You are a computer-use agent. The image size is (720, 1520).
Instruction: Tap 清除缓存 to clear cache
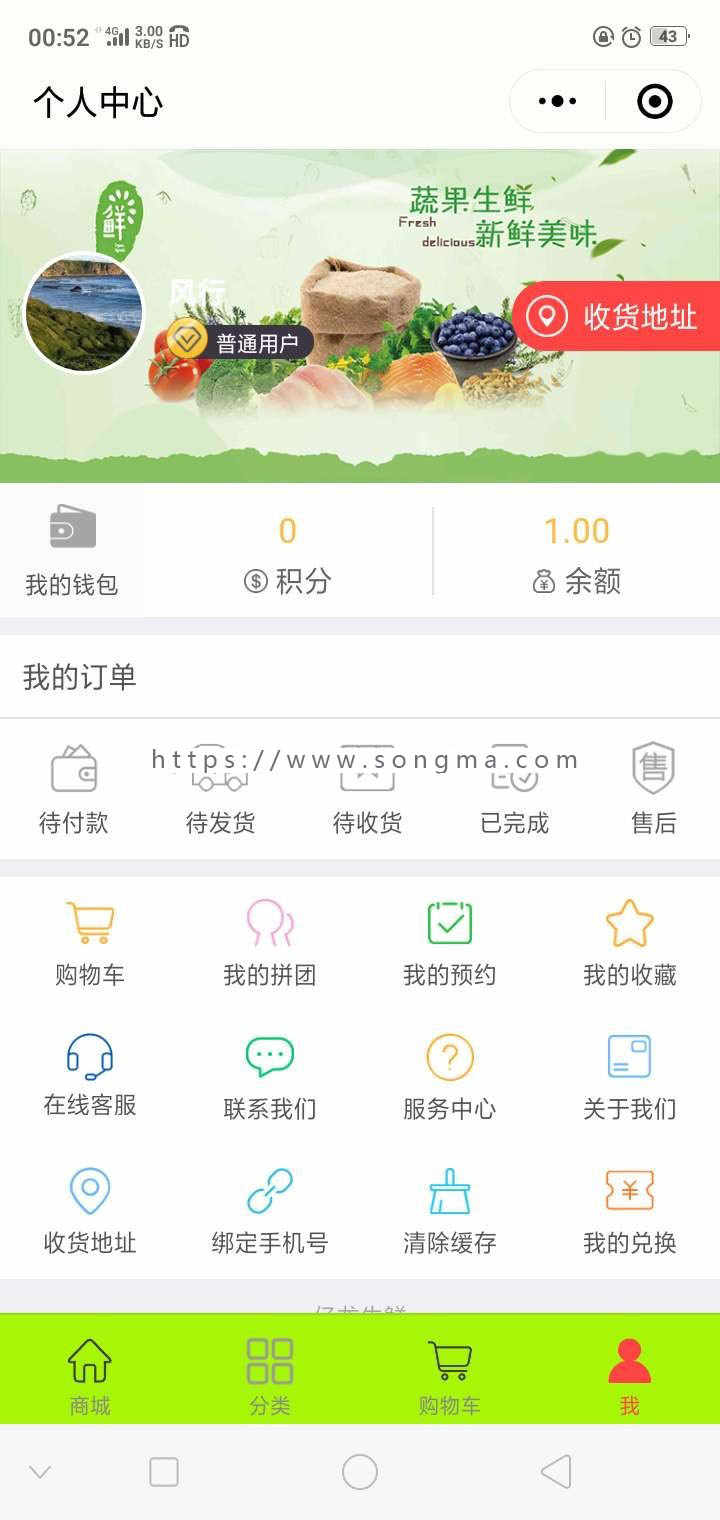coord(450,1211)
